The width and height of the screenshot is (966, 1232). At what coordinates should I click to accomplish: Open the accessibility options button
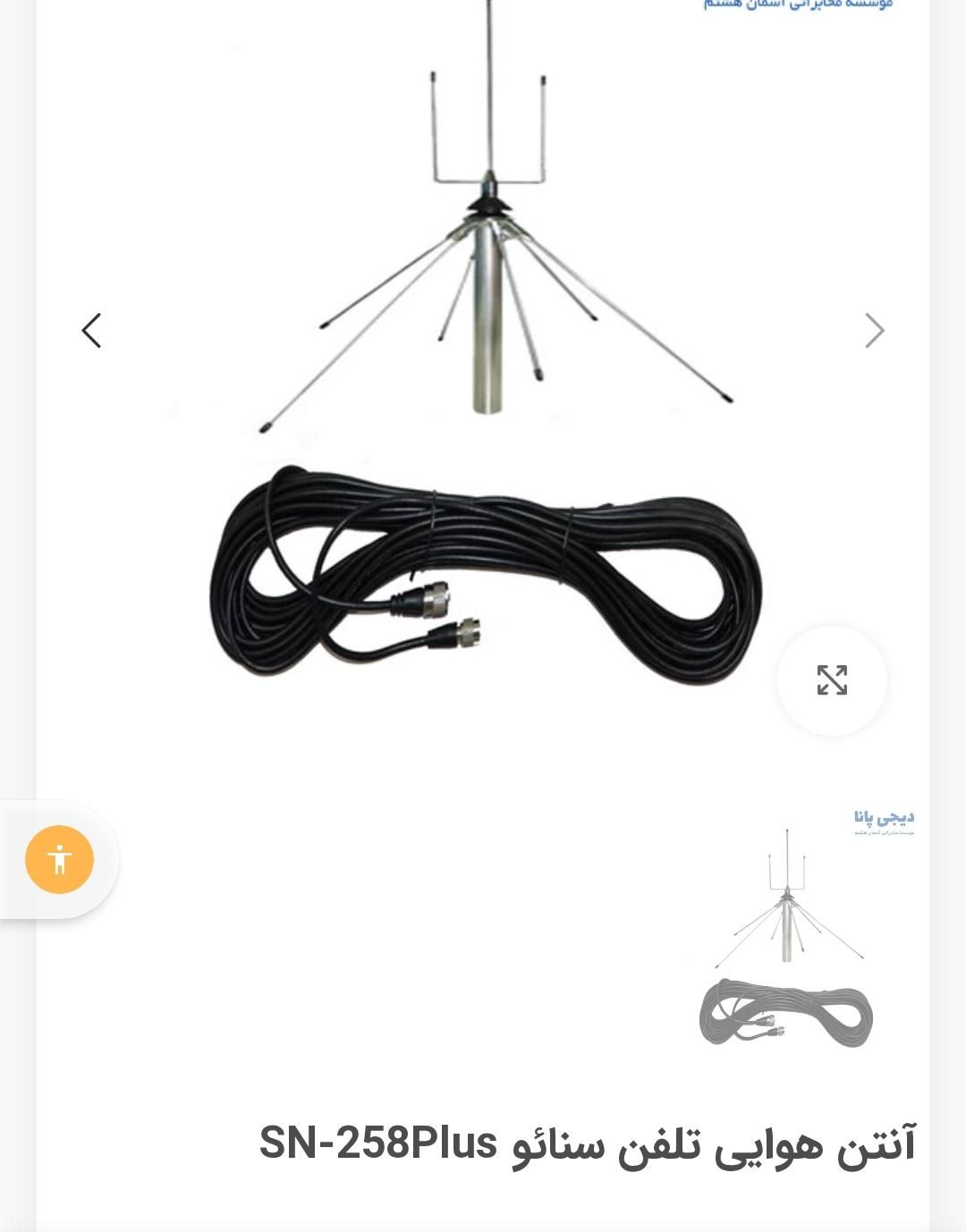point(60,860)
